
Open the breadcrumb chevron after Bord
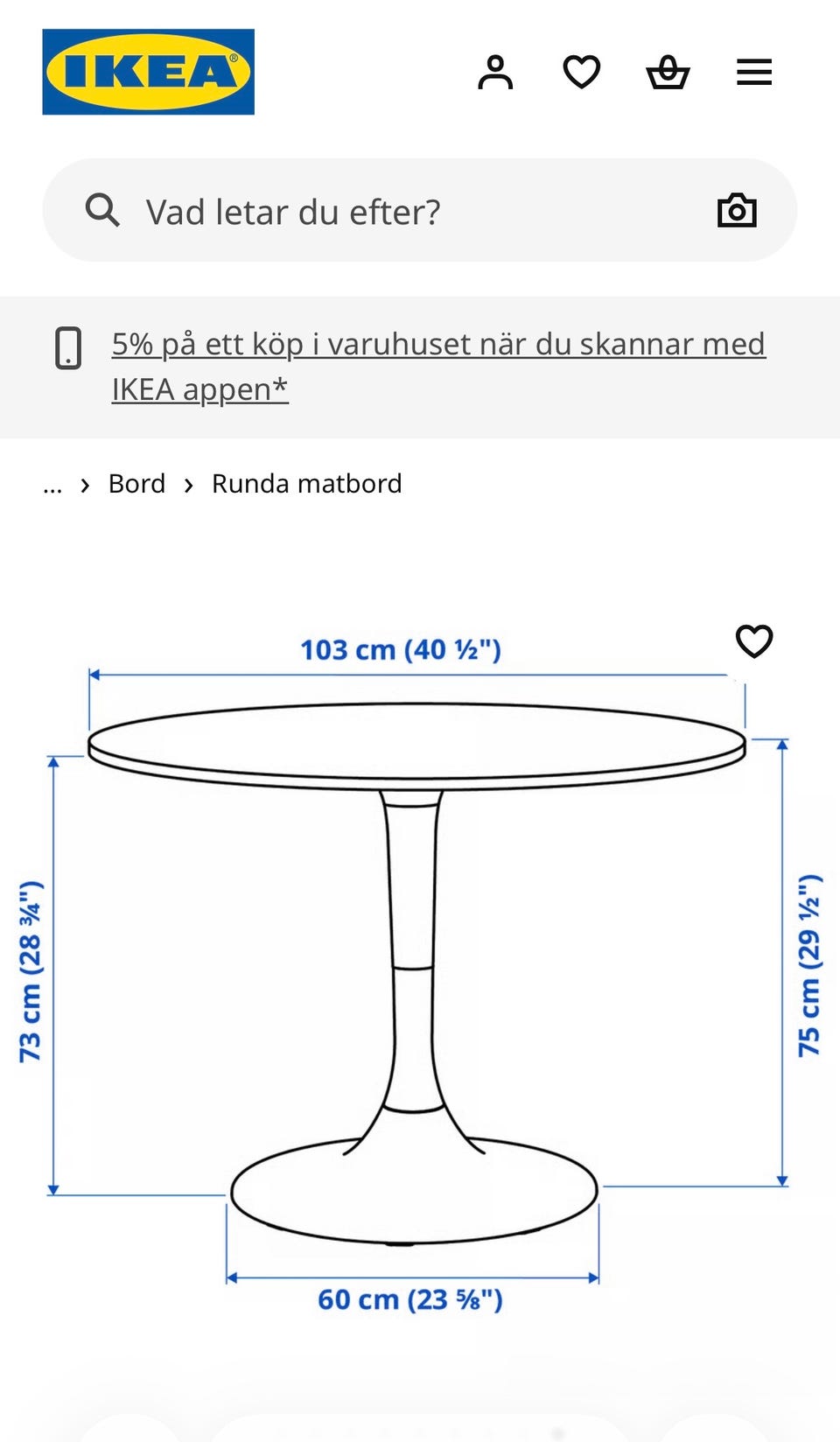[x=189, y=484]
